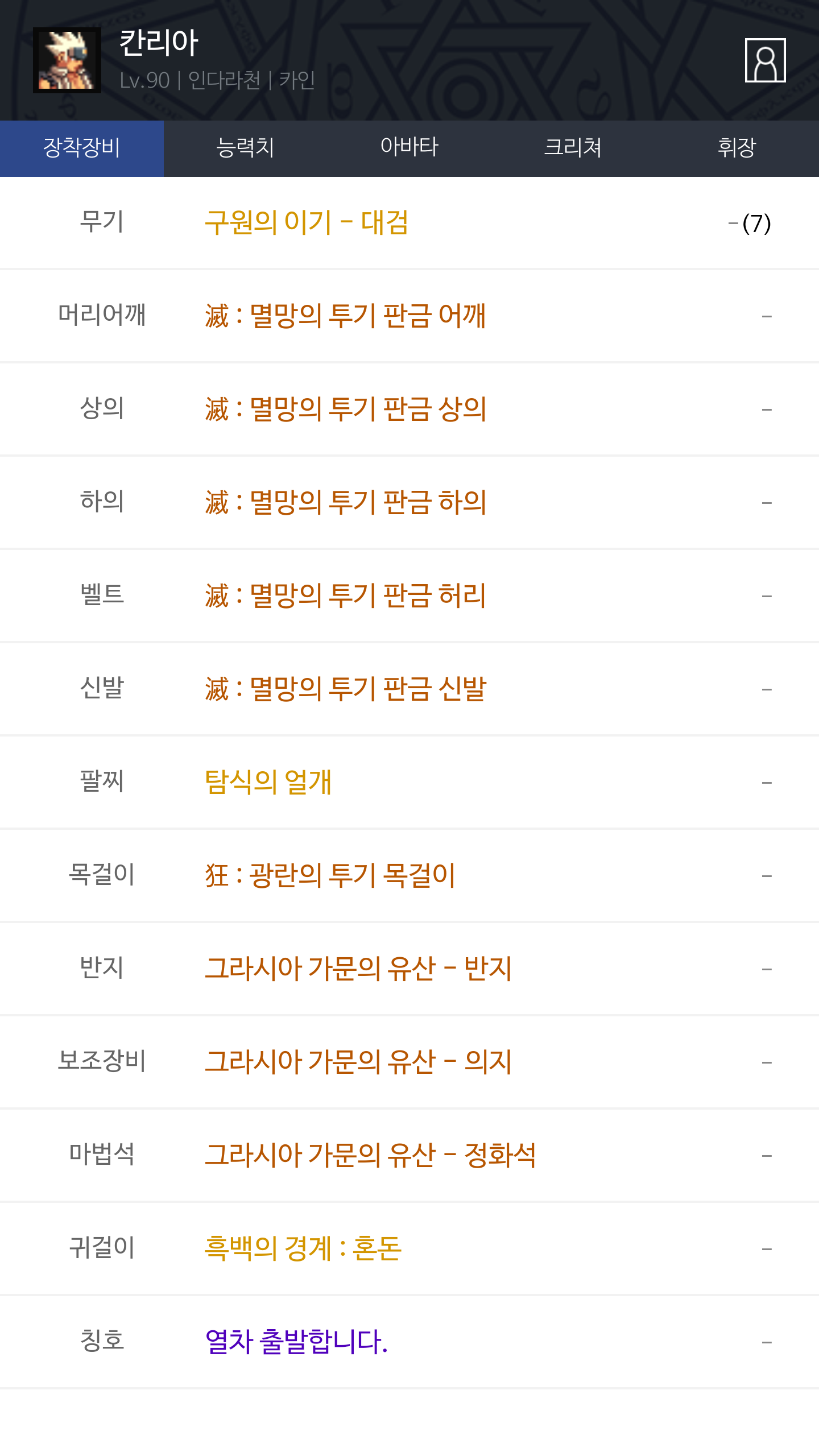The height and width of the screenshot is (1456, 819).
Task: Tap 멸망의 투기 판금 하의 row
Action: 409,502
